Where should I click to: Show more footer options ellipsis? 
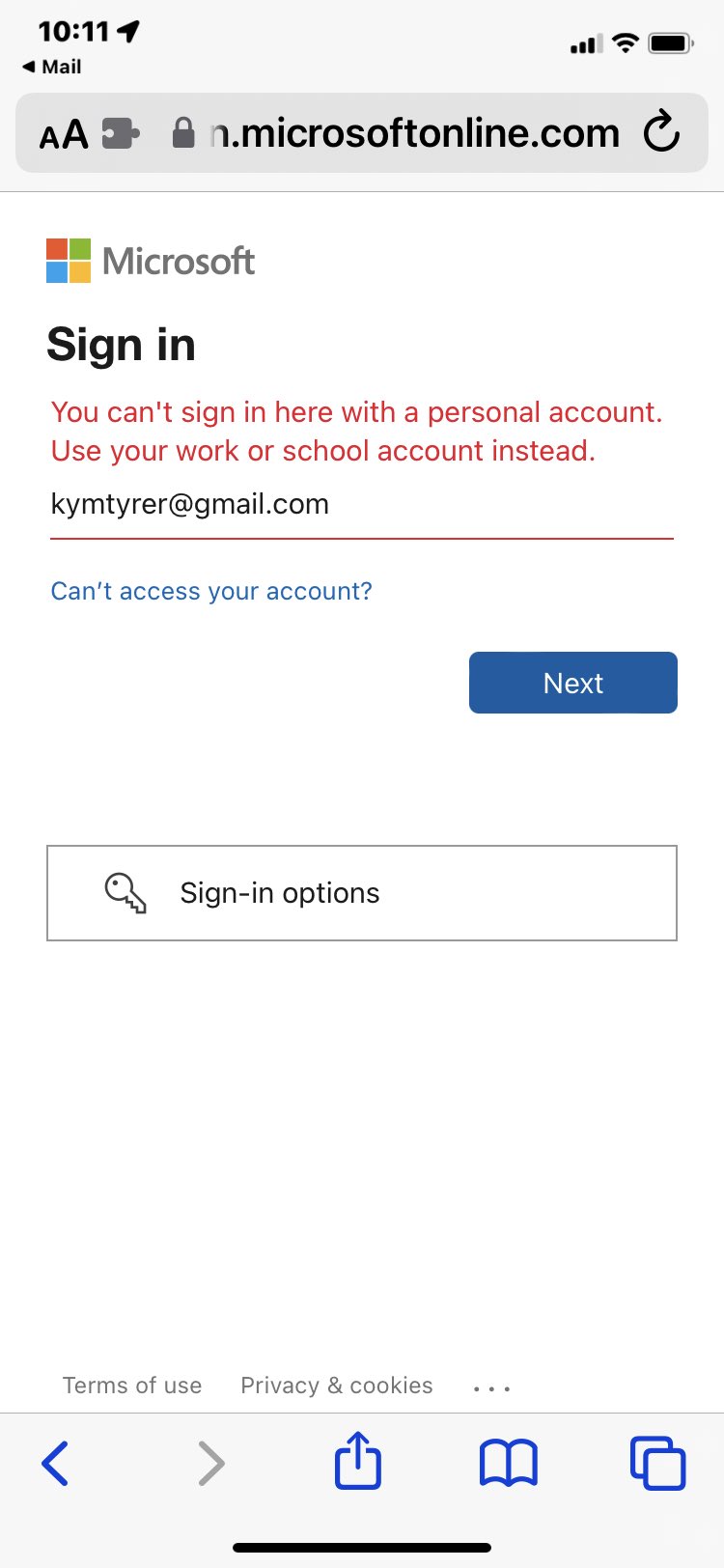tap(491, 1388)
